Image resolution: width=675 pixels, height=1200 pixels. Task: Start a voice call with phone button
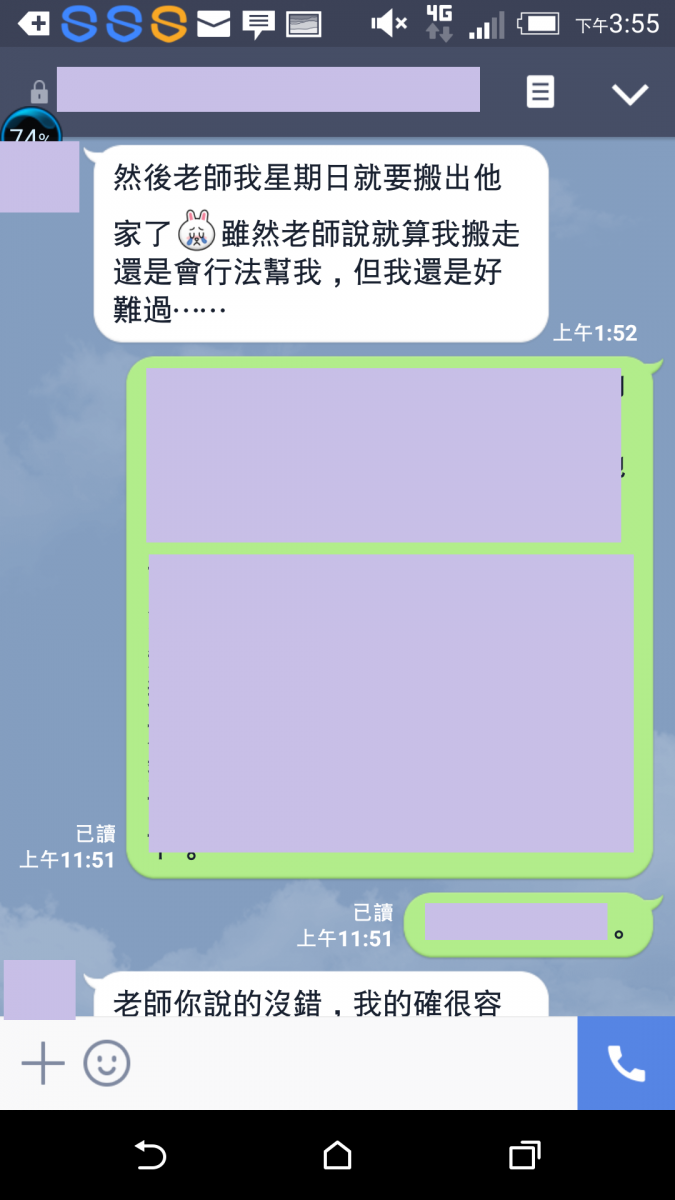[x=626, y=1063]
